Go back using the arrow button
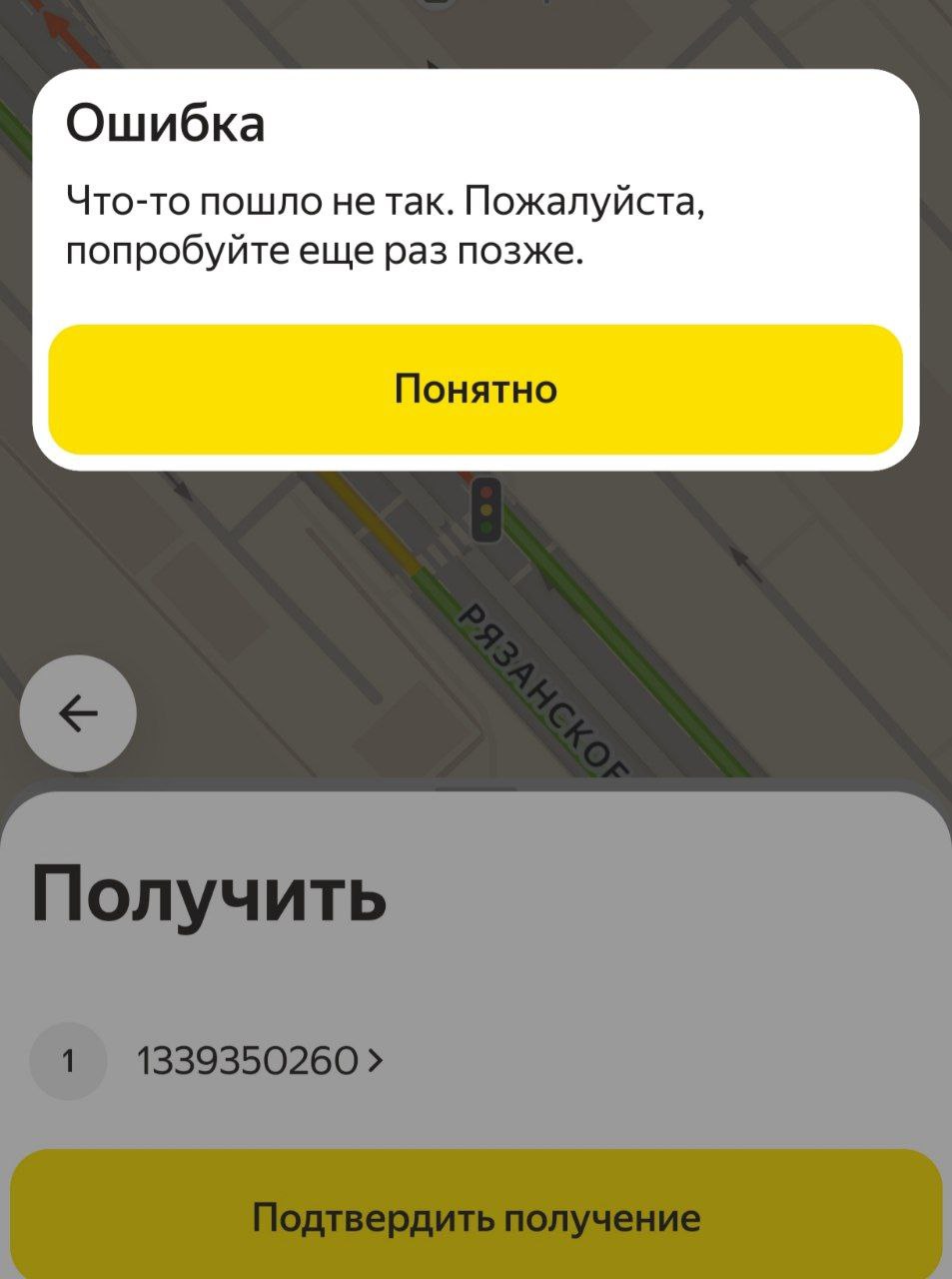 (x=78, y=713)
